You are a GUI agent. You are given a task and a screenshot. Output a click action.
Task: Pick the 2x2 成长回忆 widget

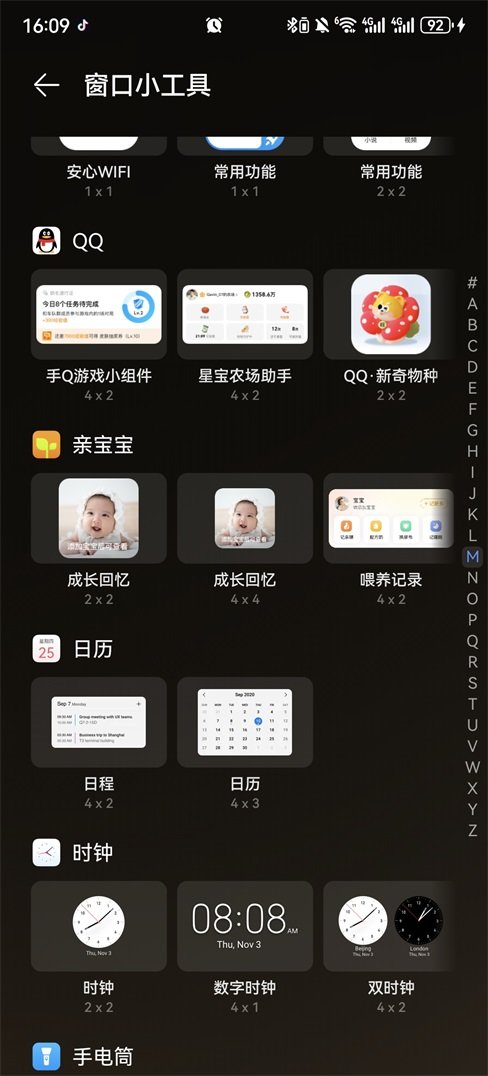(99, 518)
